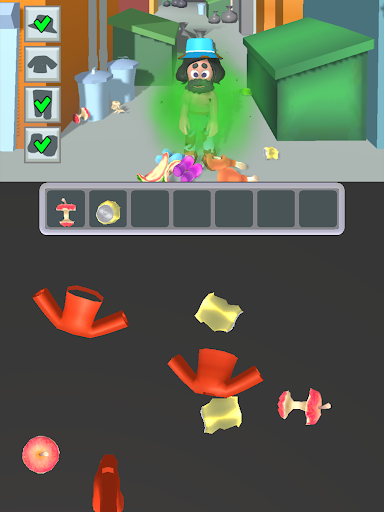The width and height of the screenshot is (384, 512).
Task: Pick the round pink apple
Action: 41,454
